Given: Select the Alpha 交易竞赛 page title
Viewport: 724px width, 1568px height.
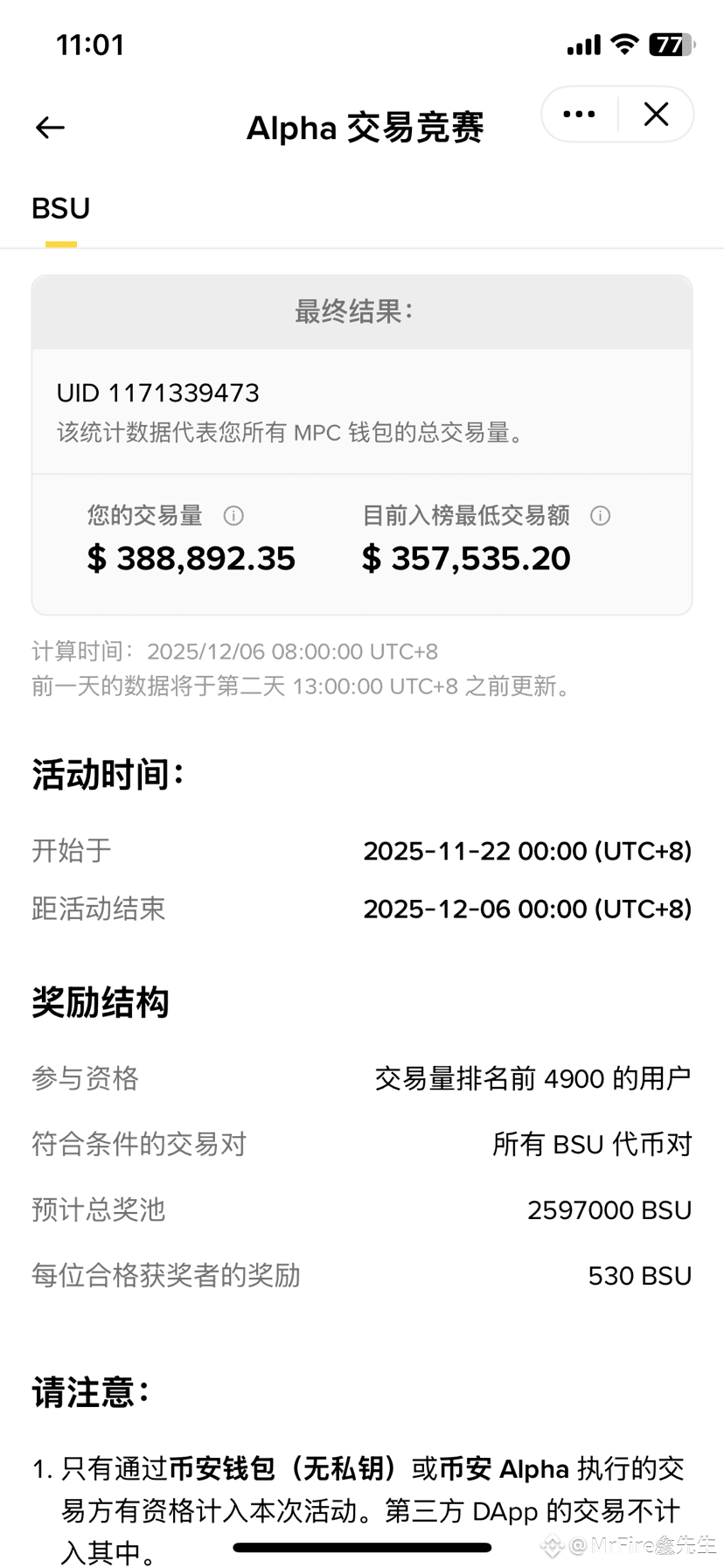Looking at the screenshot, I should pyautogui.click(x=365, y=128).
